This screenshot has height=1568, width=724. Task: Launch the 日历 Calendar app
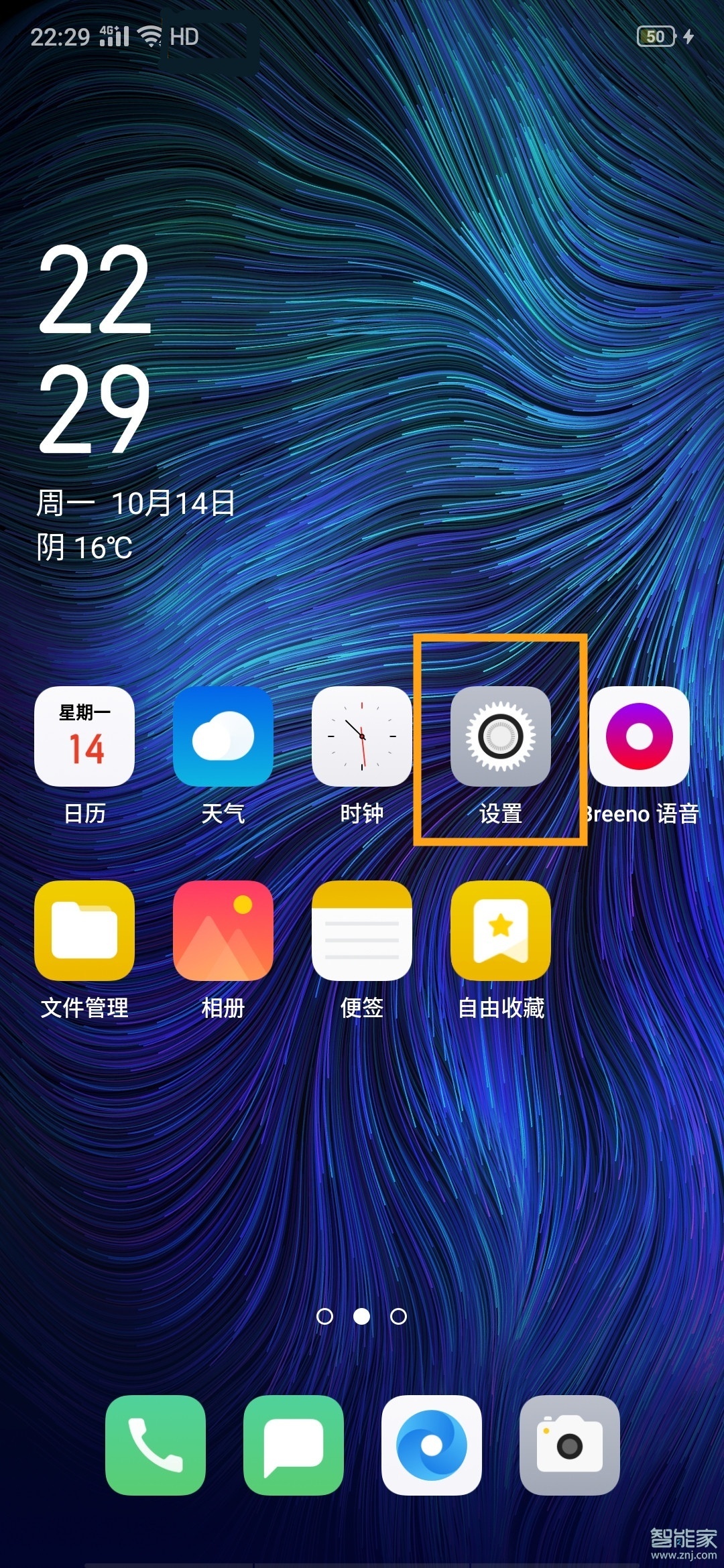(x=84, y=737)
